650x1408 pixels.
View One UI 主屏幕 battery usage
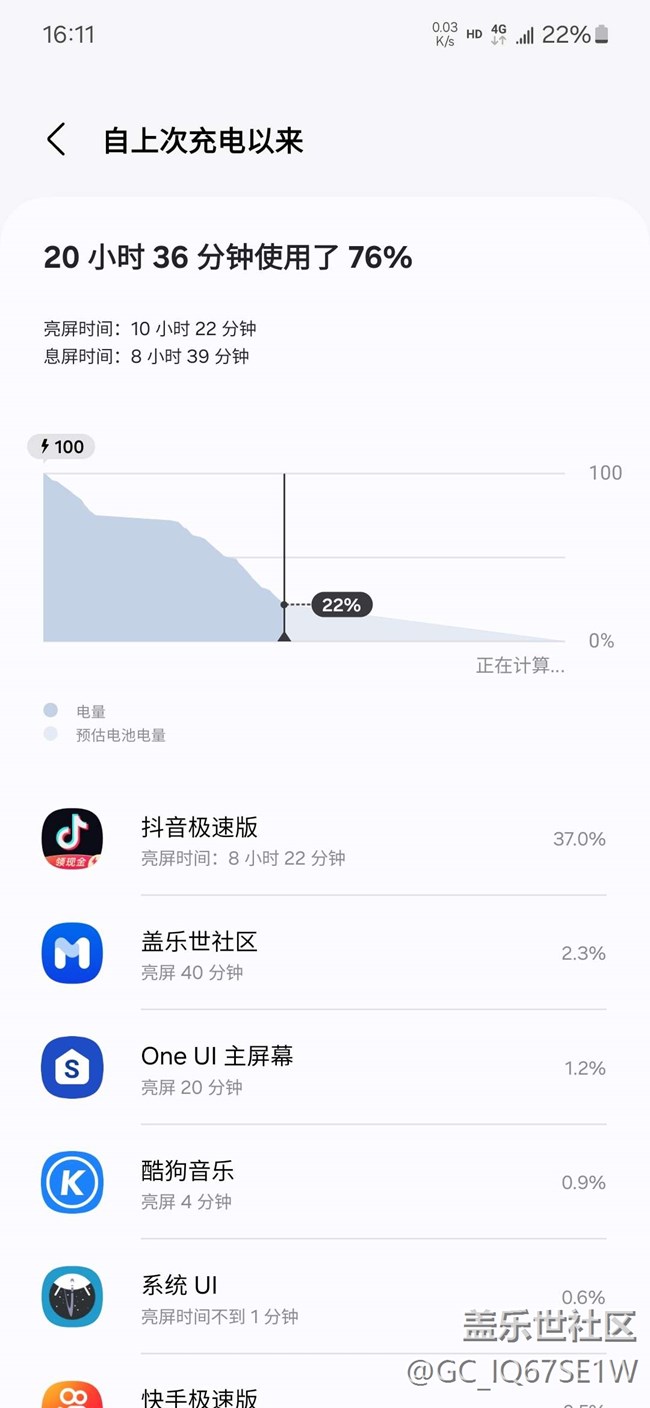(325, 1068)
